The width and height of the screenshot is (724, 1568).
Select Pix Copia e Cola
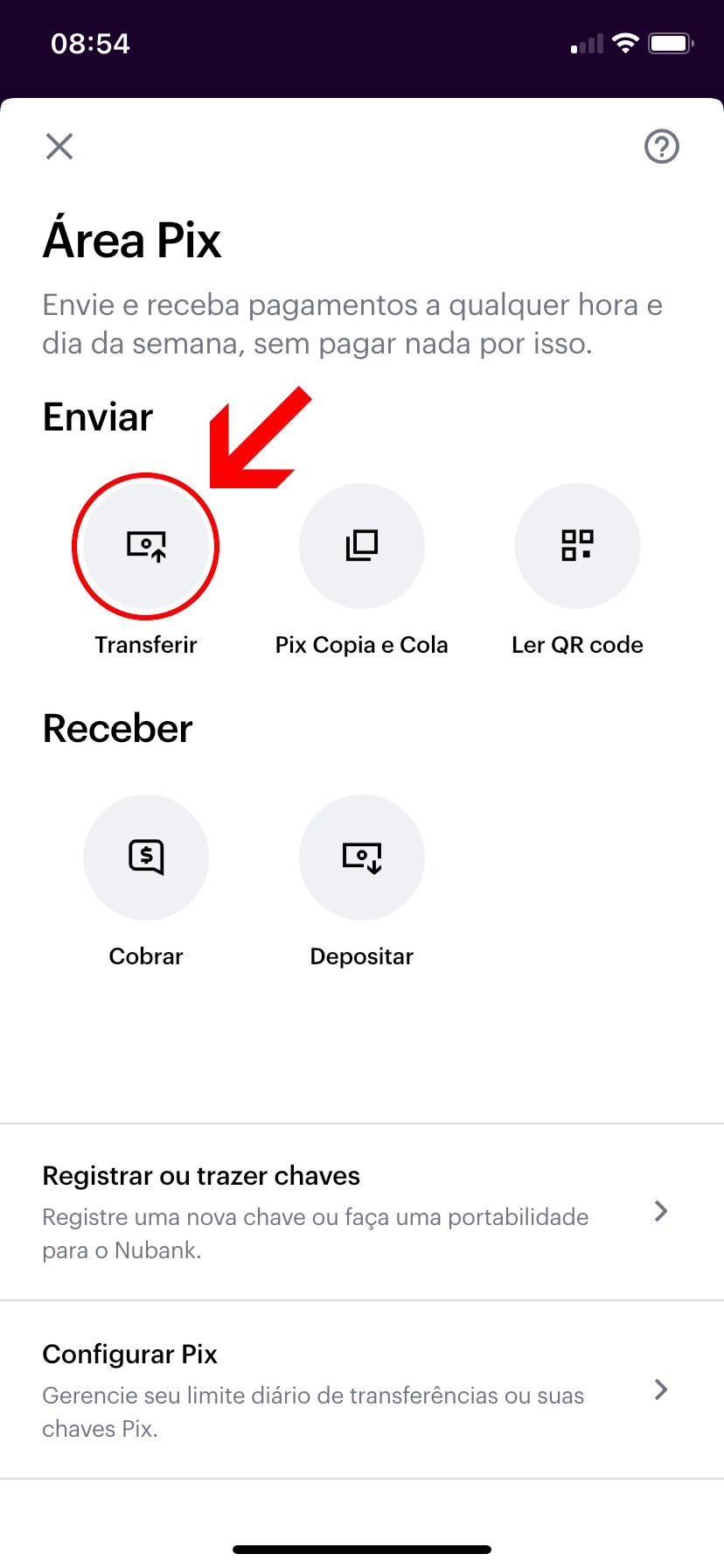pos(362,546)
